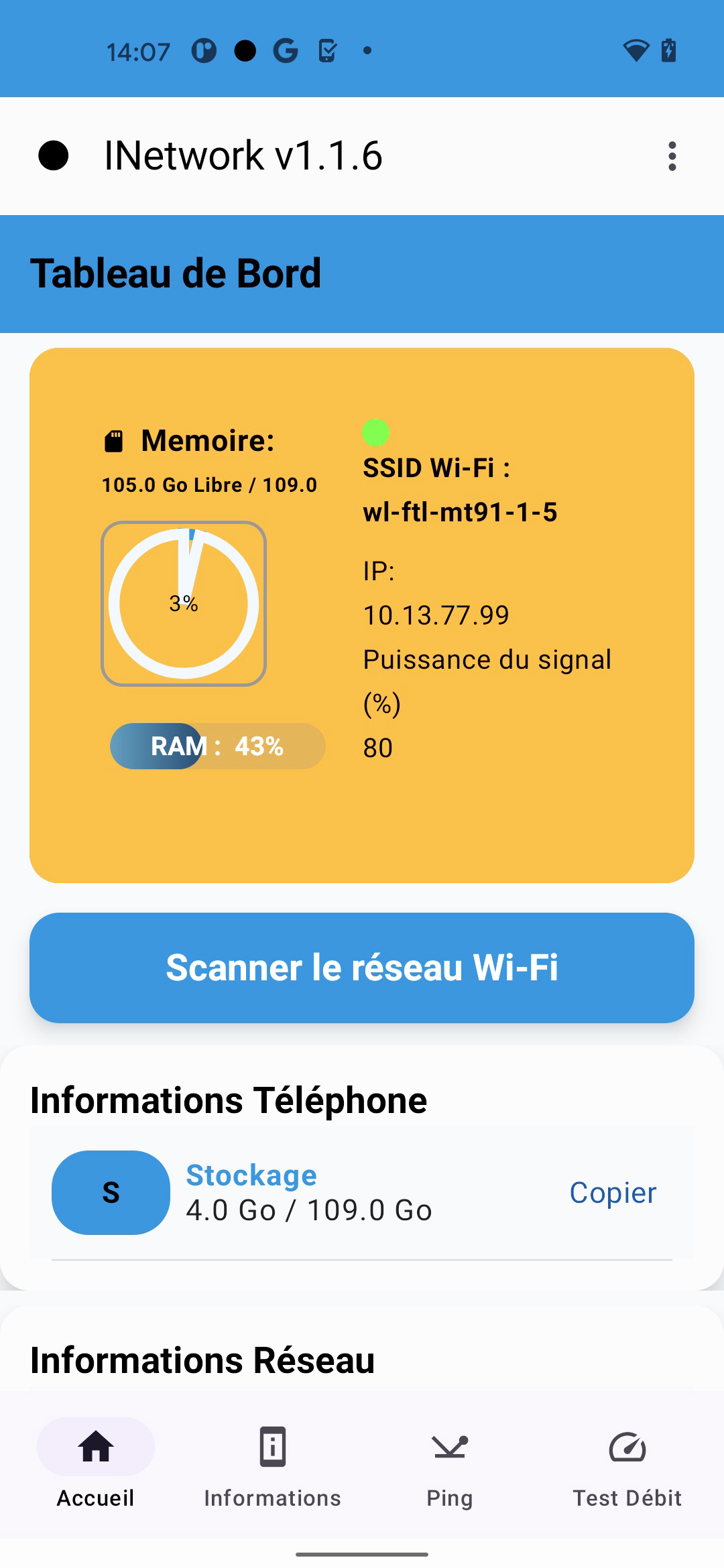Viewport: 724px width, 1568px height.
Task: Open the Ping tool icon
Action: (x=449, y=1447)
